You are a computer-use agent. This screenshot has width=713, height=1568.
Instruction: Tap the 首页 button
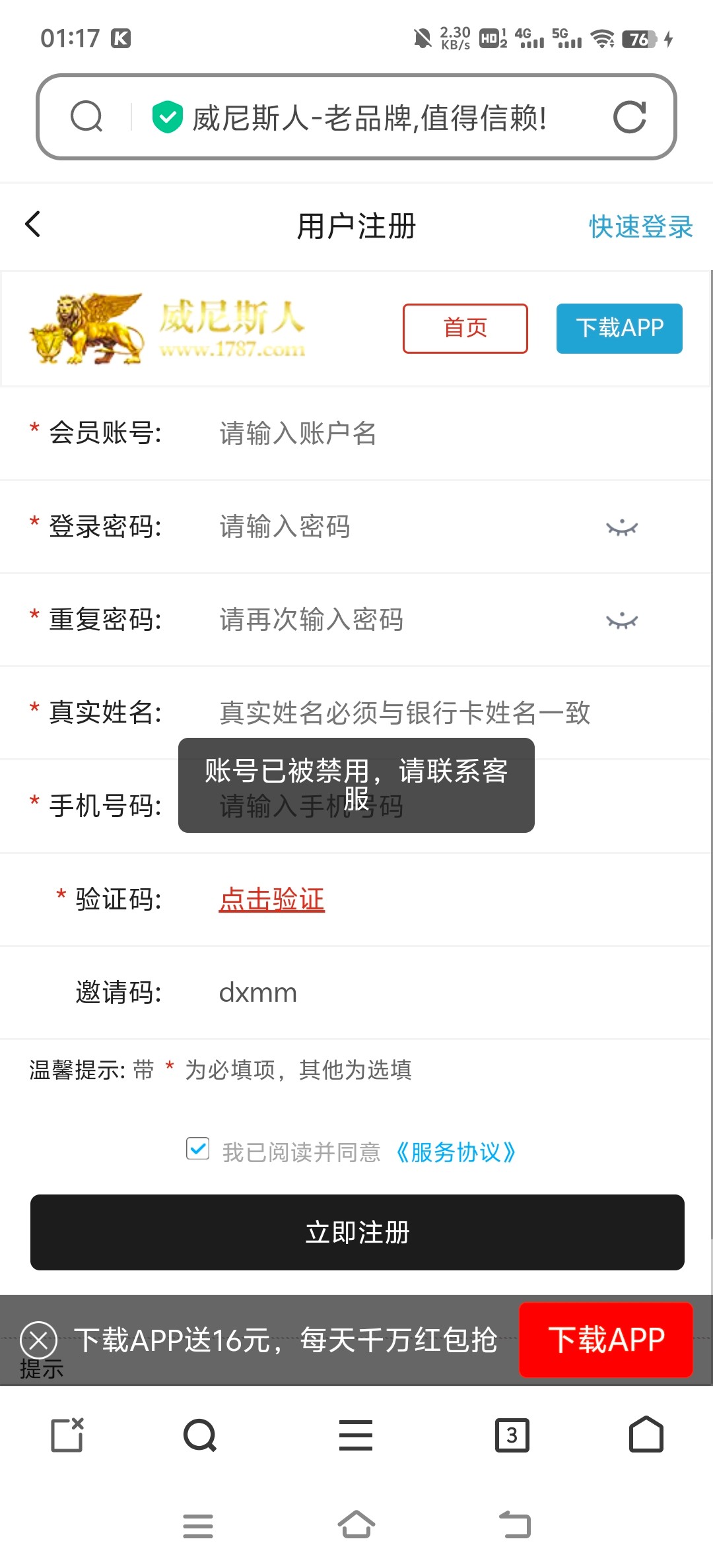point(465,328)
